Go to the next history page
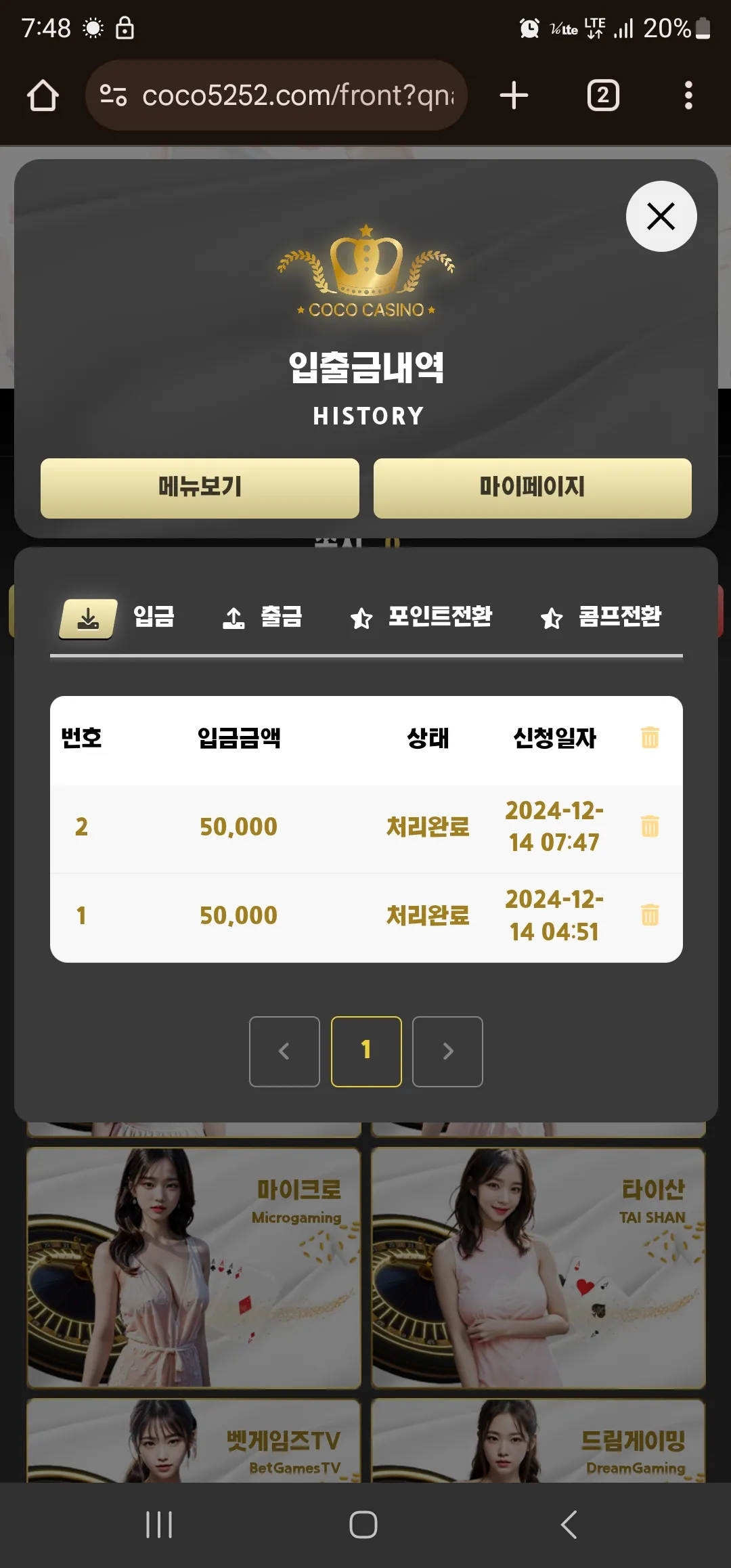731x1568 pixels. (447, 1051)
